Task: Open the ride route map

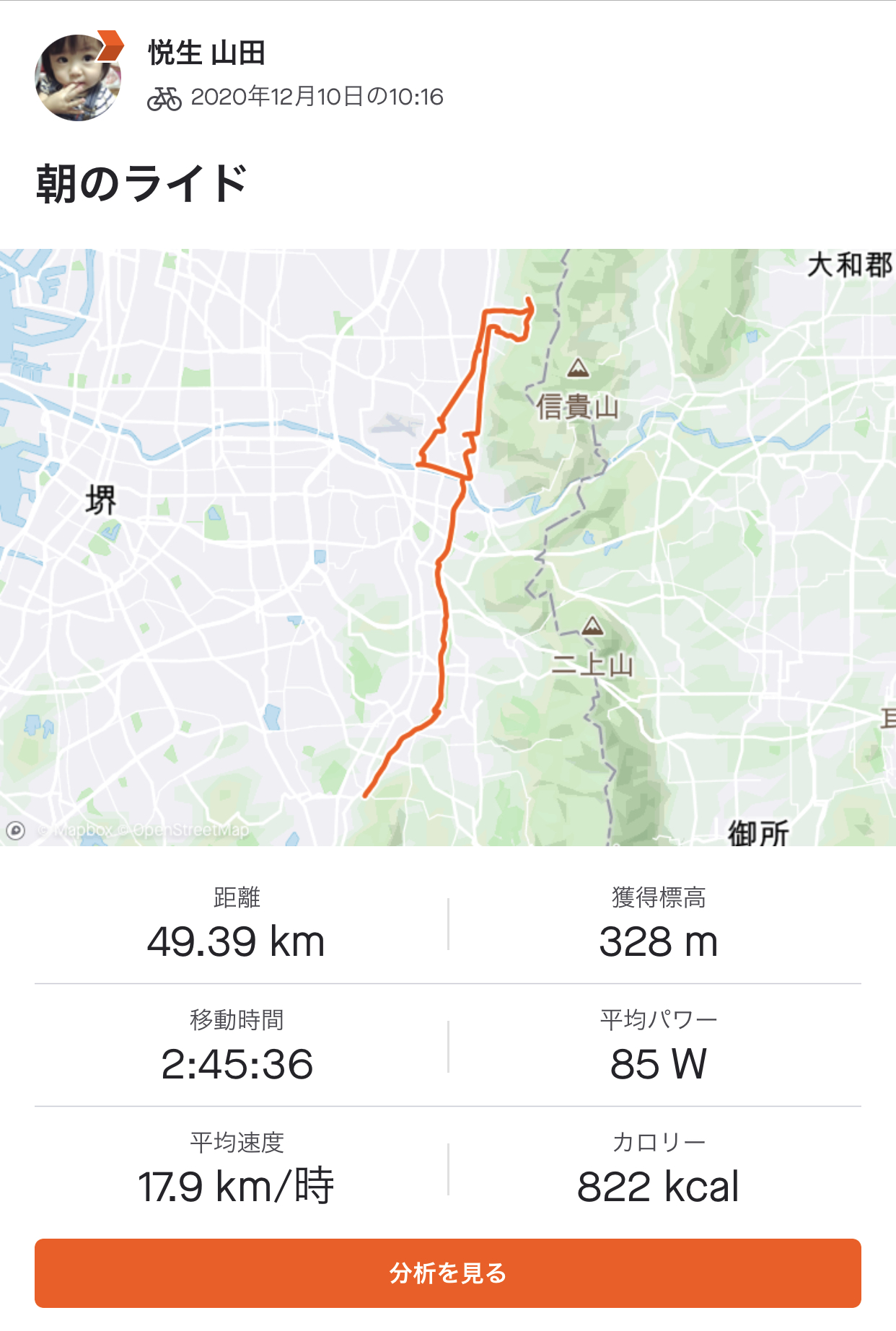Action: click(x=448, y=547)
